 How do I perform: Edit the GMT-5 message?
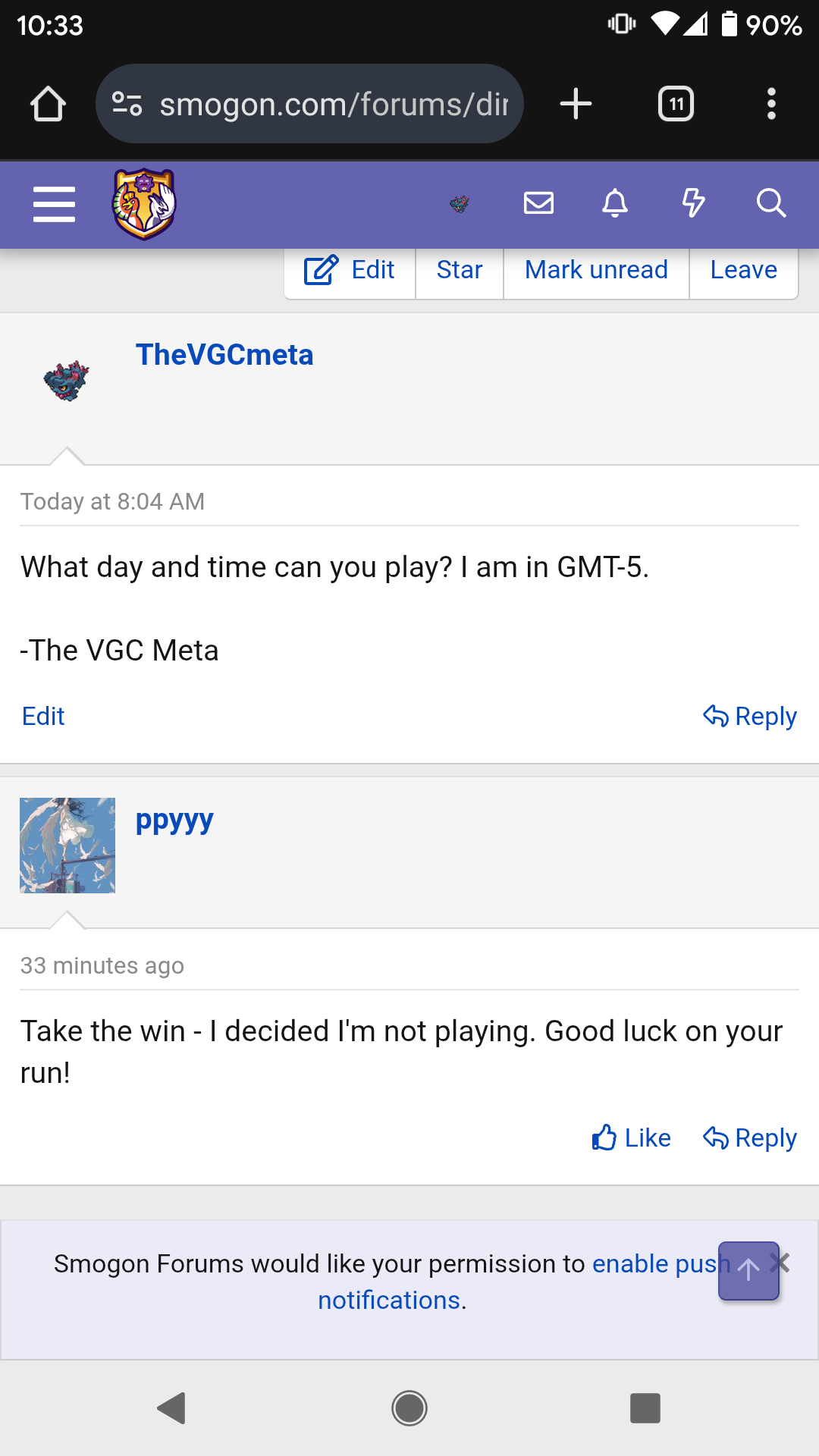click(x=43, y=716)
